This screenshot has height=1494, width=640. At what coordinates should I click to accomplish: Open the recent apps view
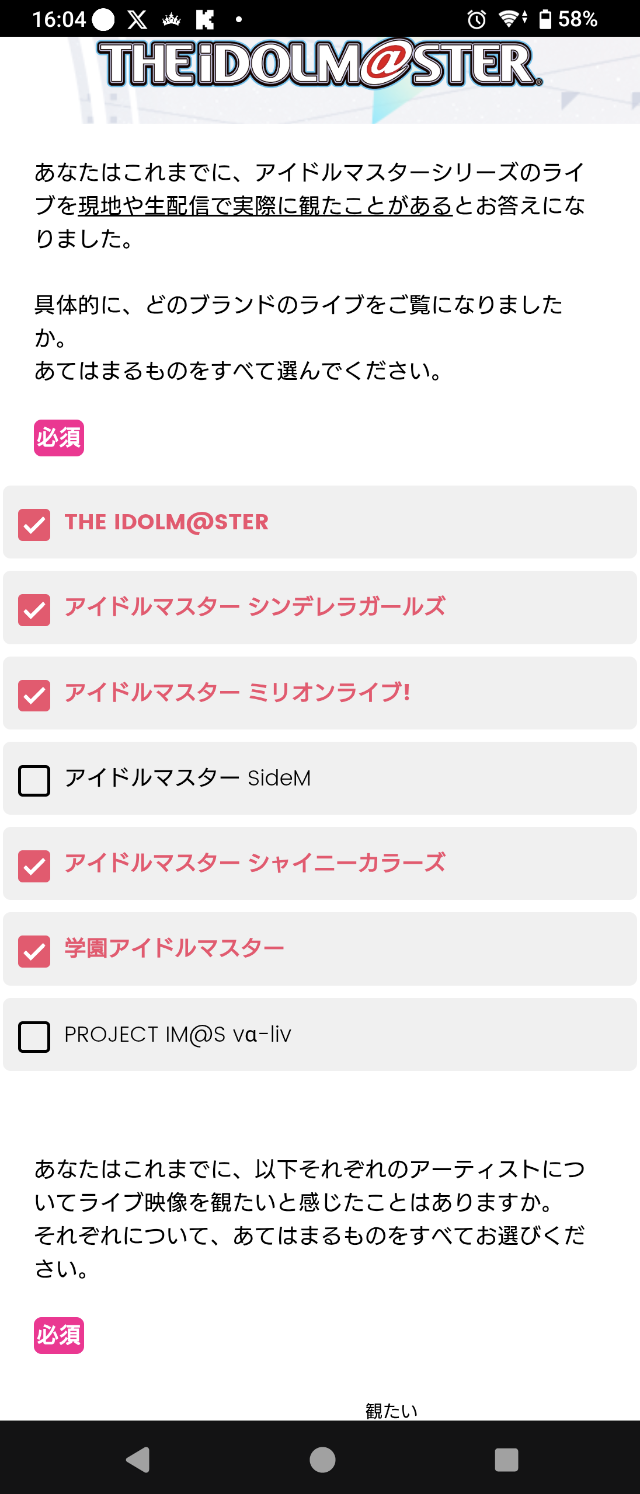[507, 1459]
